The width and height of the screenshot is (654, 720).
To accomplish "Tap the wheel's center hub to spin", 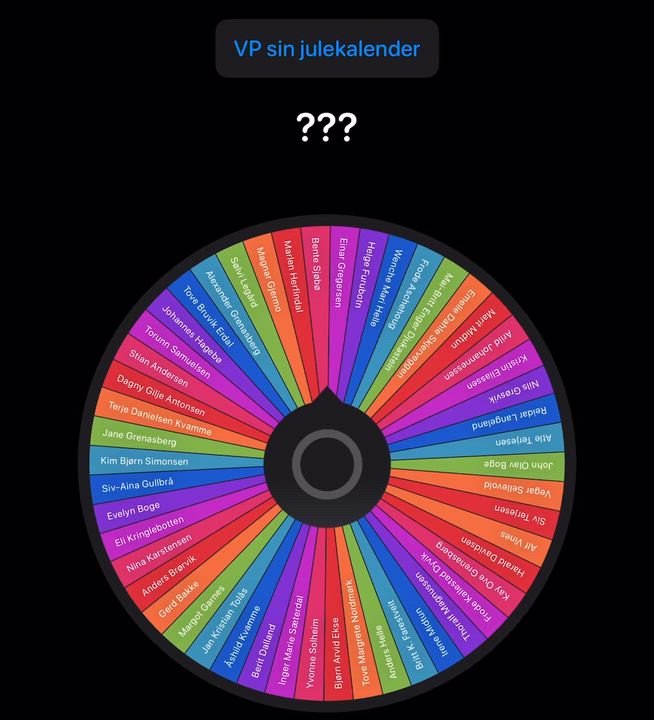I will [327, 463].
